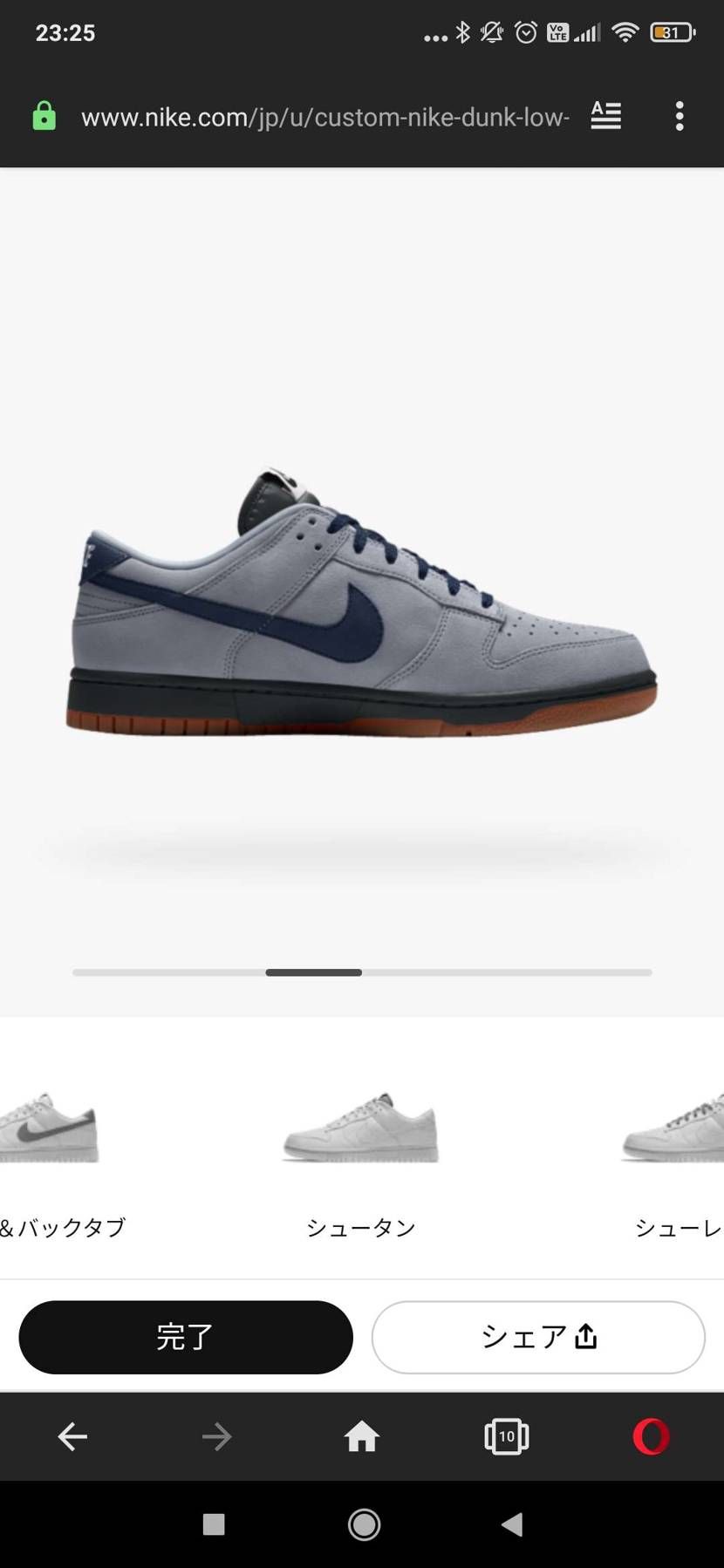Open the browser home page
Image resolution: width=724 pixels, height=1568 pixels.
pyautogui.click(x=361, y=1436)
